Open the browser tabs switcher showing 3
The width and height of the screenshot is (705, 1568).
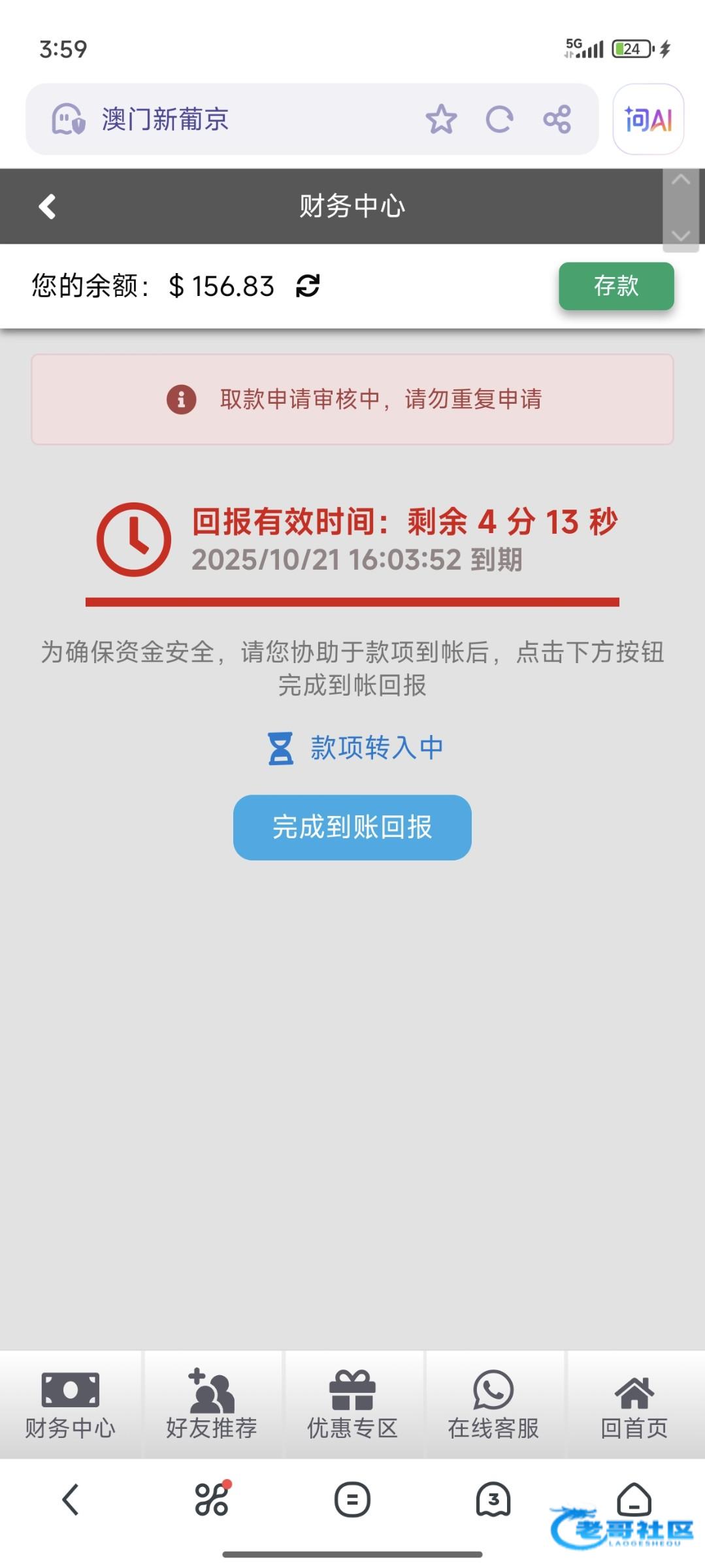[493, 1499]
